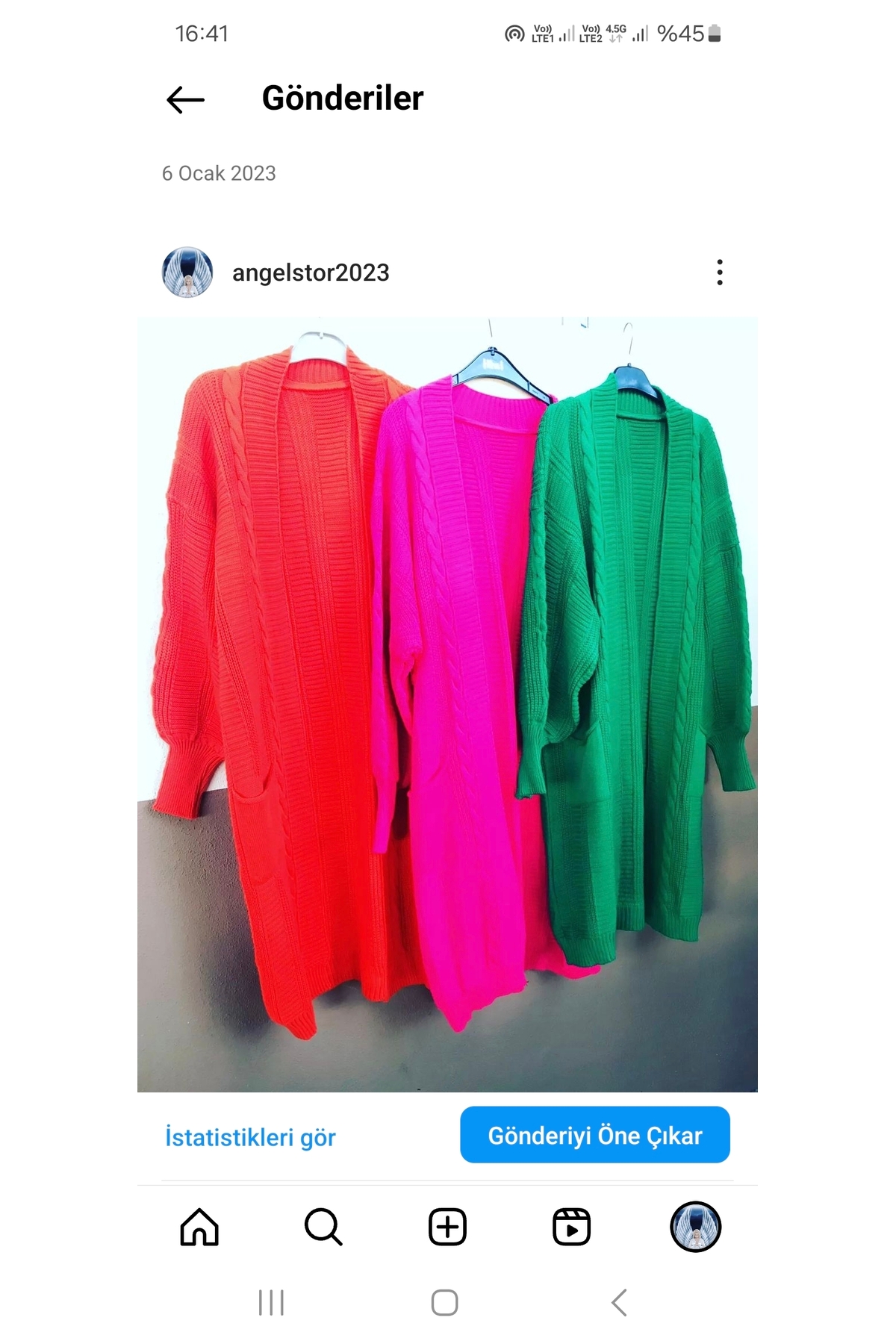Viewport: 896px width, 1344px height.
Task: Tap the system home button
Action: pos(444,1303)
